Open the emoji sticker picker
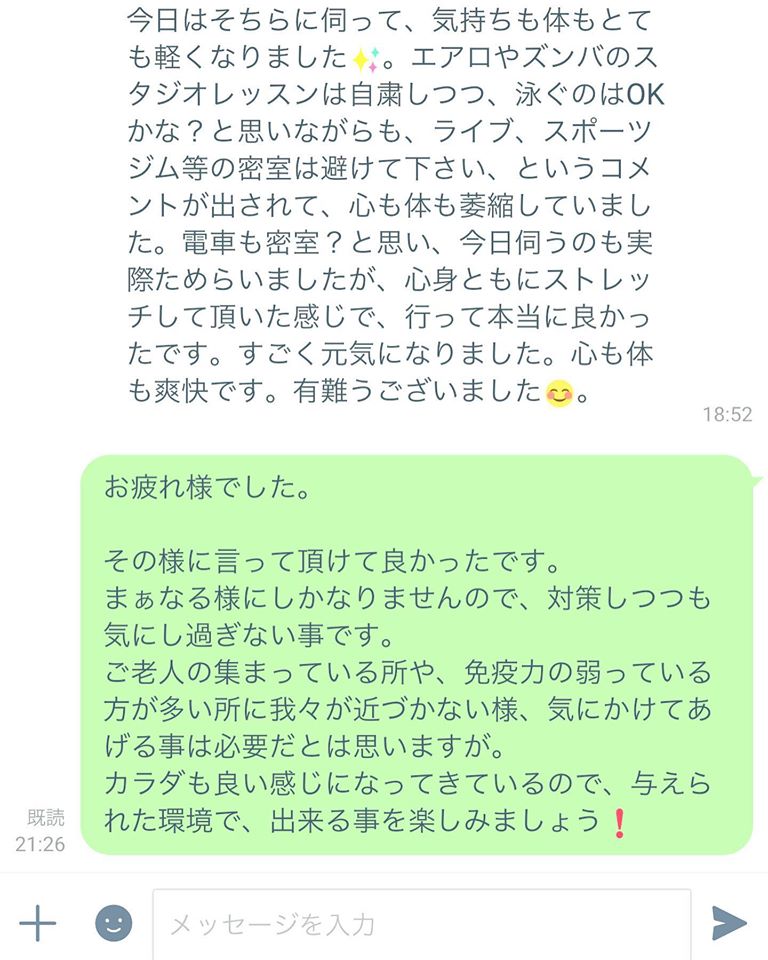 113,923
